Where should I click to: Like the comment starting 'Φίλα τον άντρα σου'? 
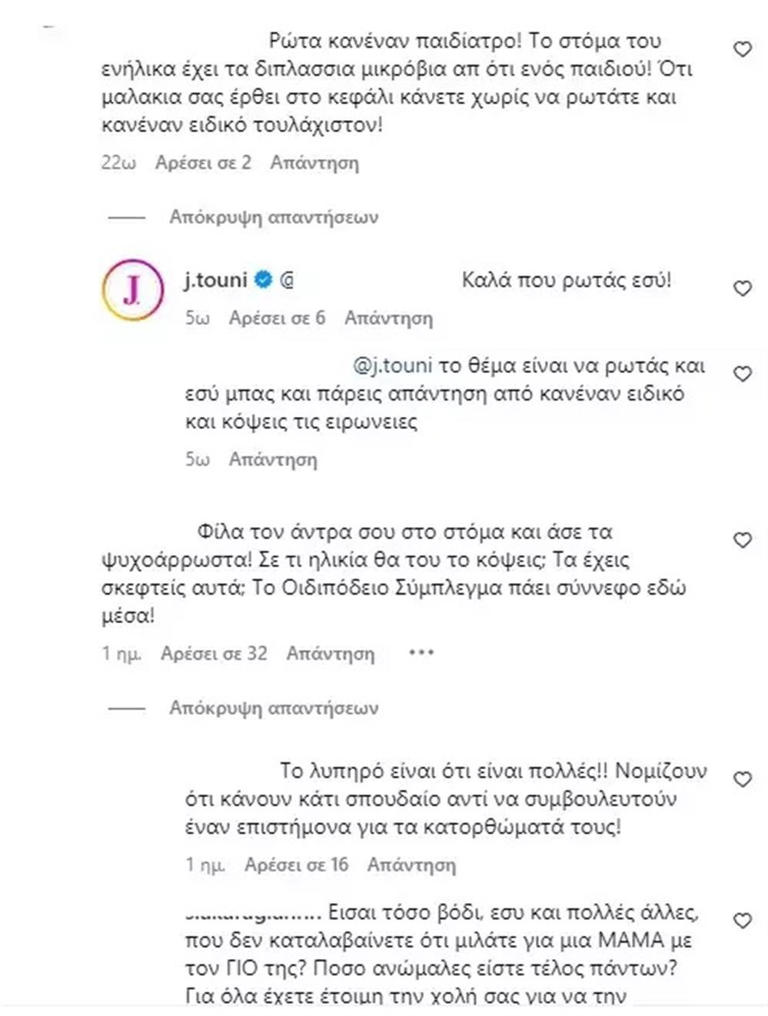coord(742,540)
